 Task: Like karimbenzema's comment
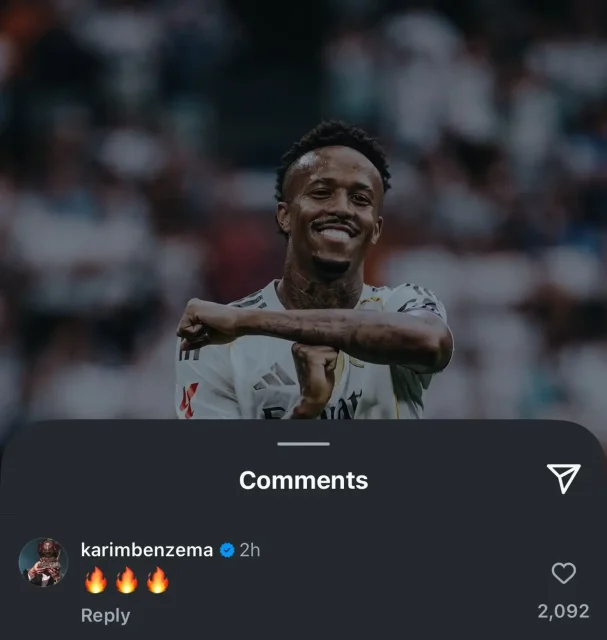(x=564, y=573)
